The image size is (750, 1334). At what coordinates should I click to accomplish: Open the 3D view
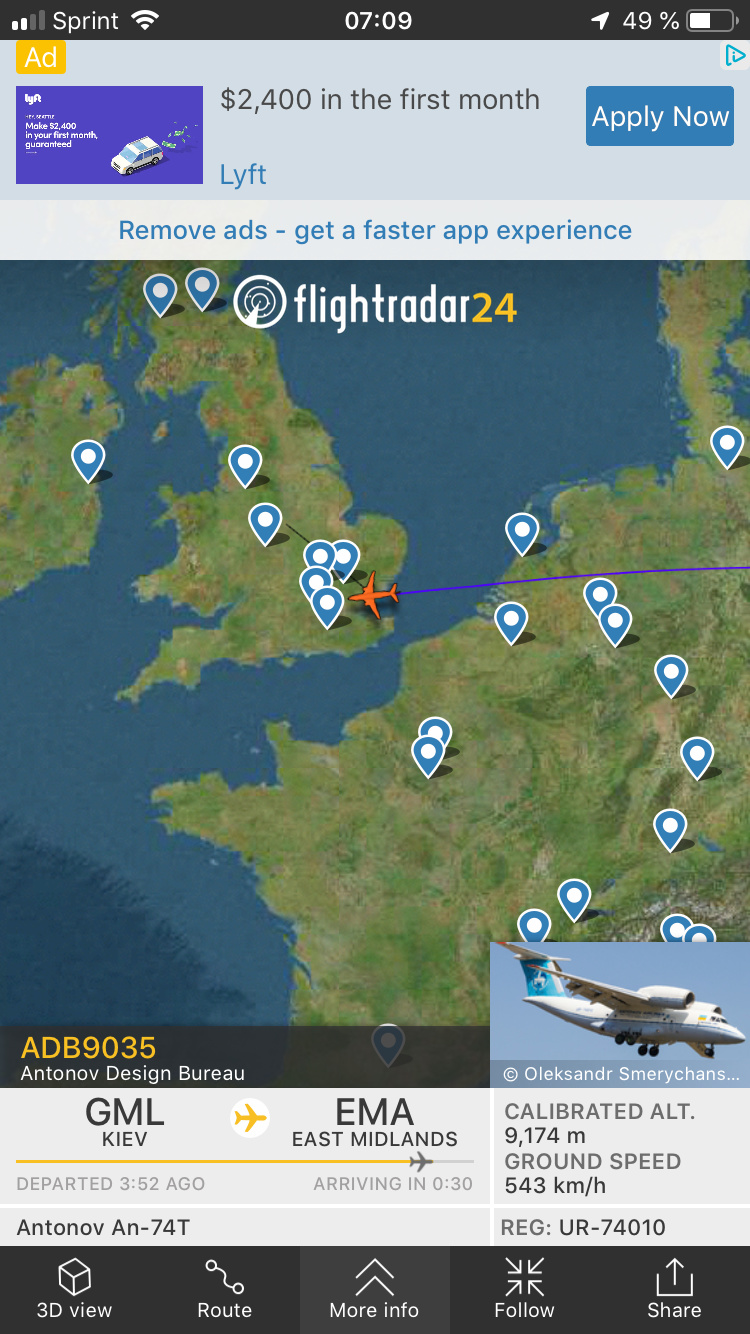(x=74, y=1289)
